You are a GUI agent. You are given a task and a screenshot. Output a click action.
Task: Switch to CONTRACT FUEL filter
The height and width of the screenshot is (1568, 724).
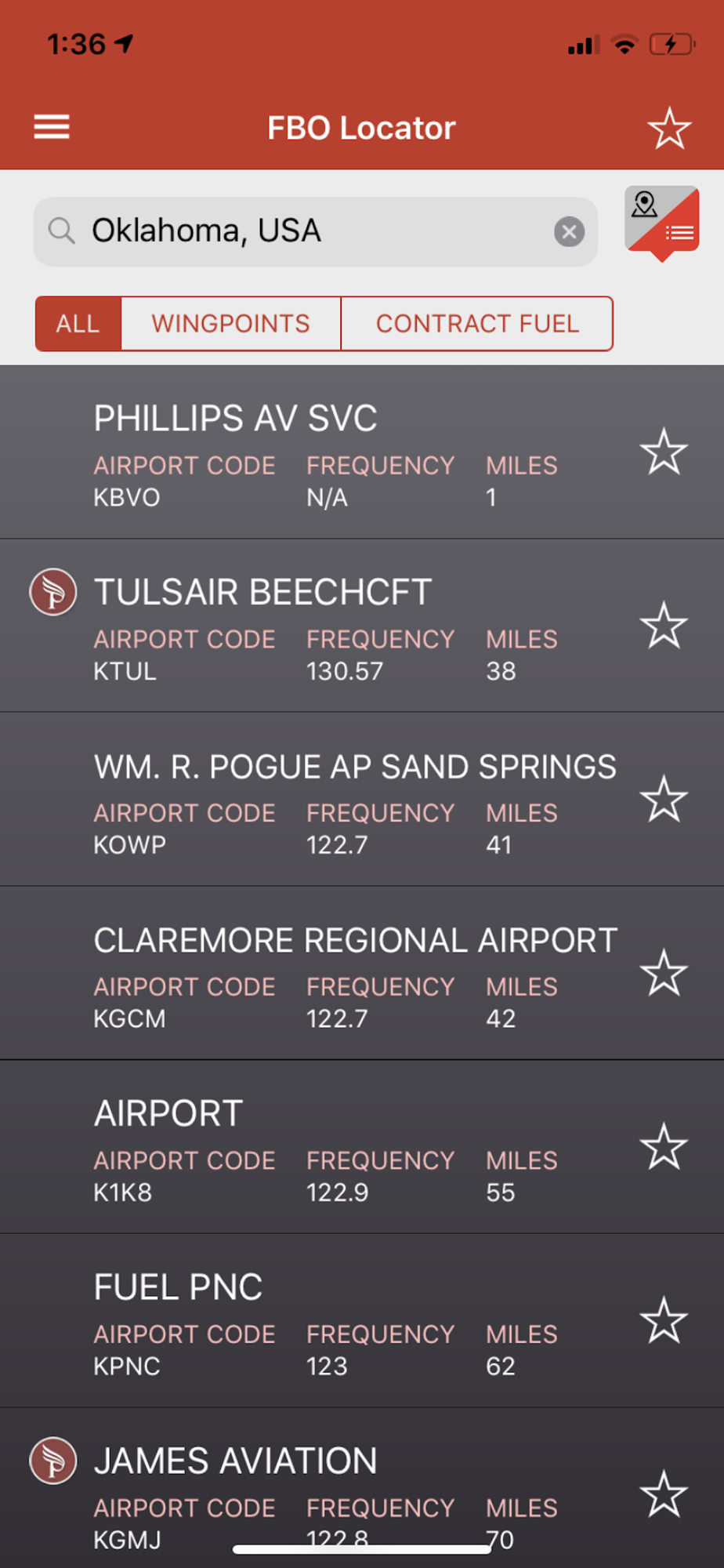coord(477,324)
